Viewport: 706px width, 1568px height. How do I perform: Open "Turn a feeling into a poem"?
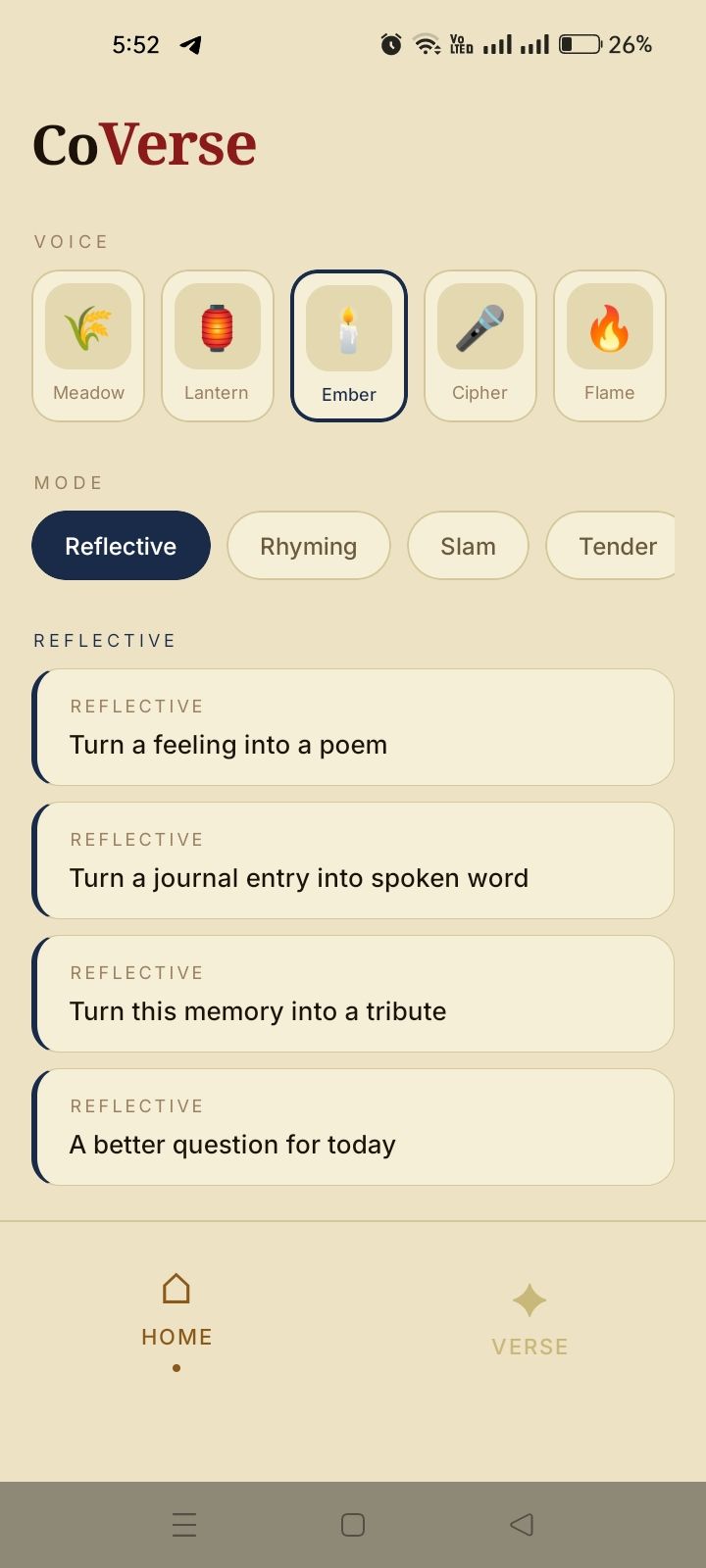click(353, 727)
